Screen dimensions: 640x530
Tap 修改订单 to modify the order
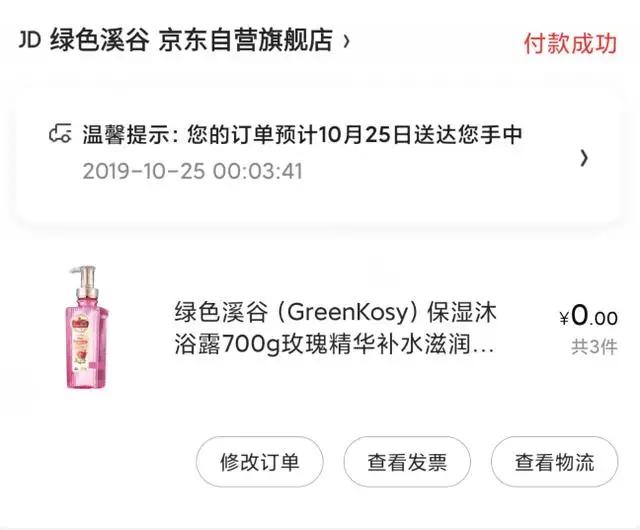259,462
